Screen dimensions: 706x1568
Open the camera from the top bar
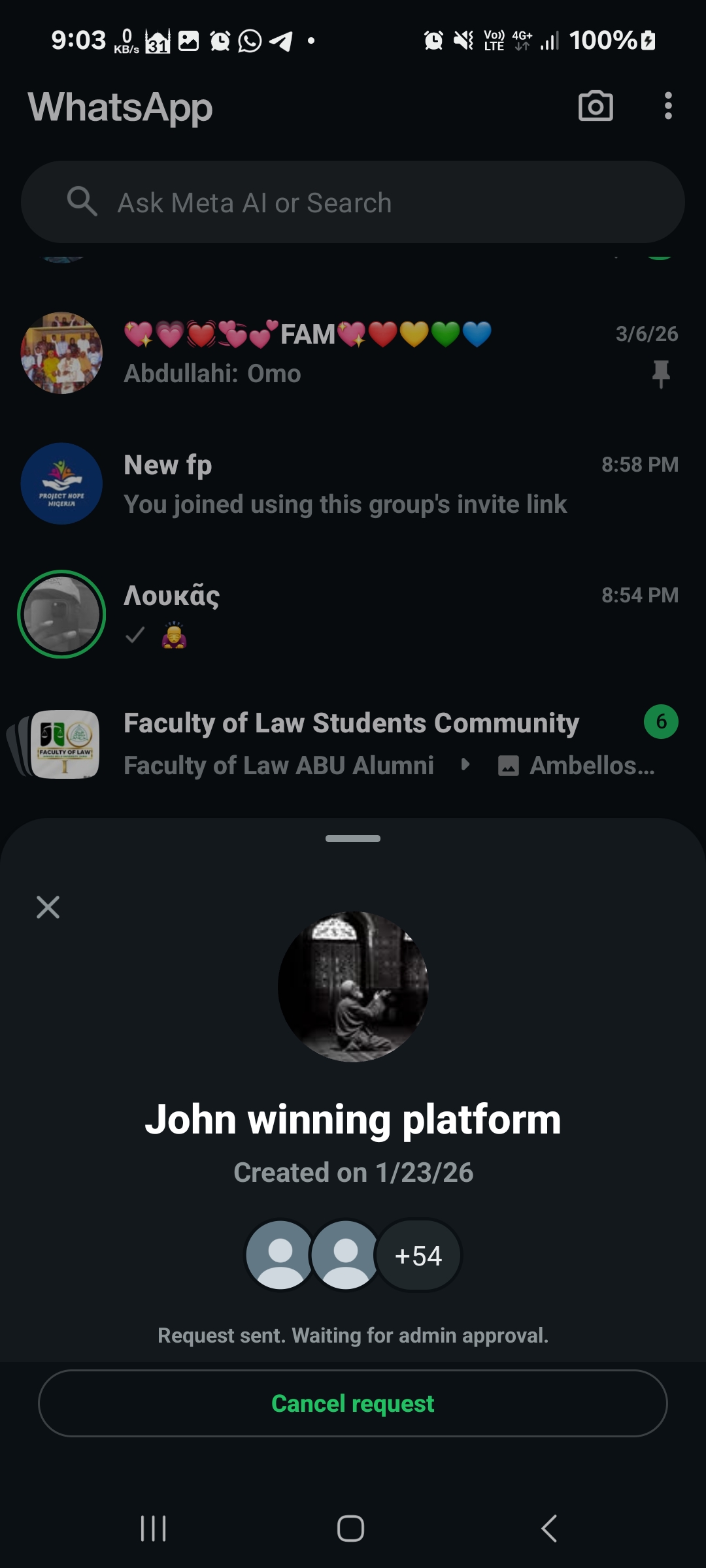tap(596, 106)
